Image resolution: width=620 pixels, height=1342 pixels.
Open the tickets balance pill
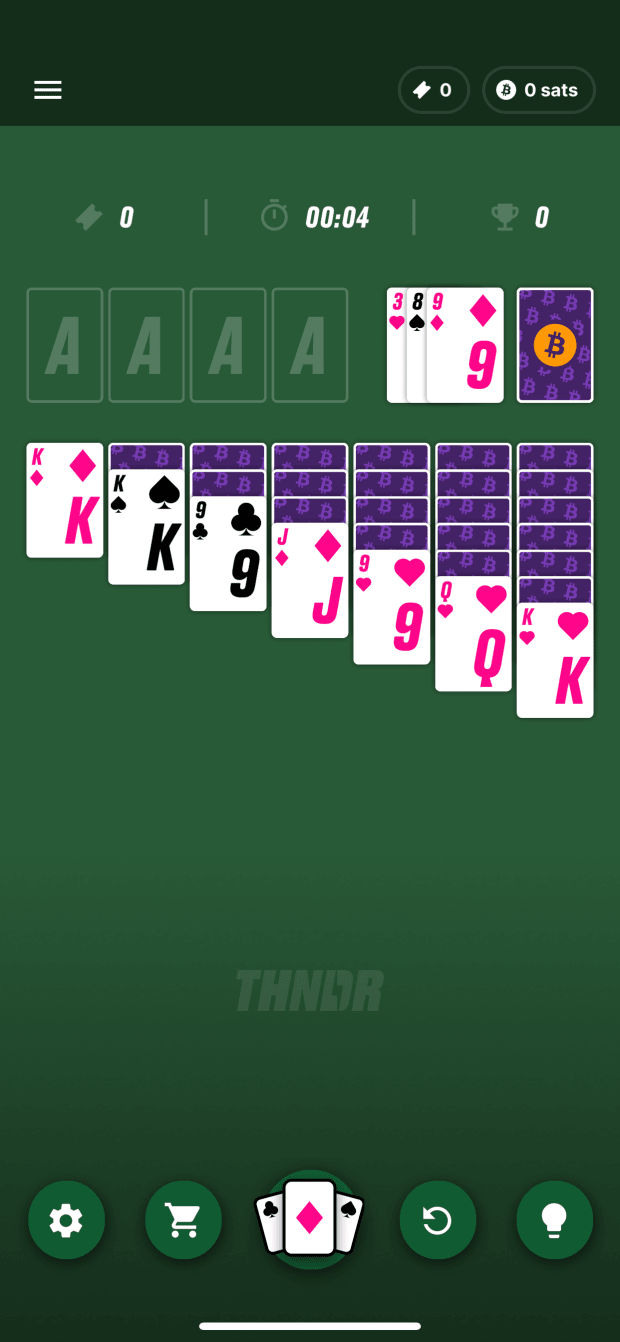(434, 90)
